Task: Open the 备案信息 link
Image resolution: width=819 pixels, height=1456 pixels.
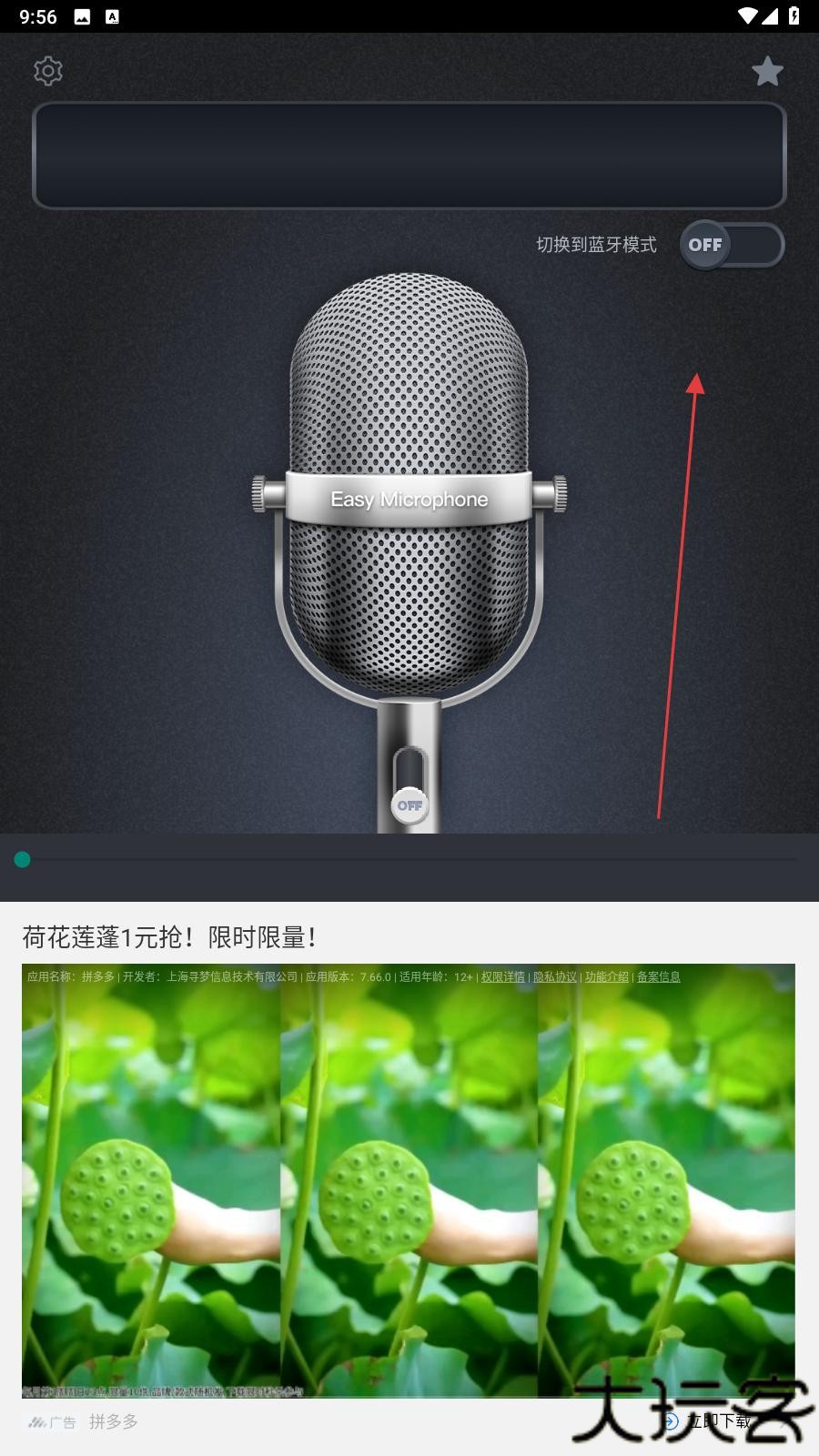Action: coord(659,976)
